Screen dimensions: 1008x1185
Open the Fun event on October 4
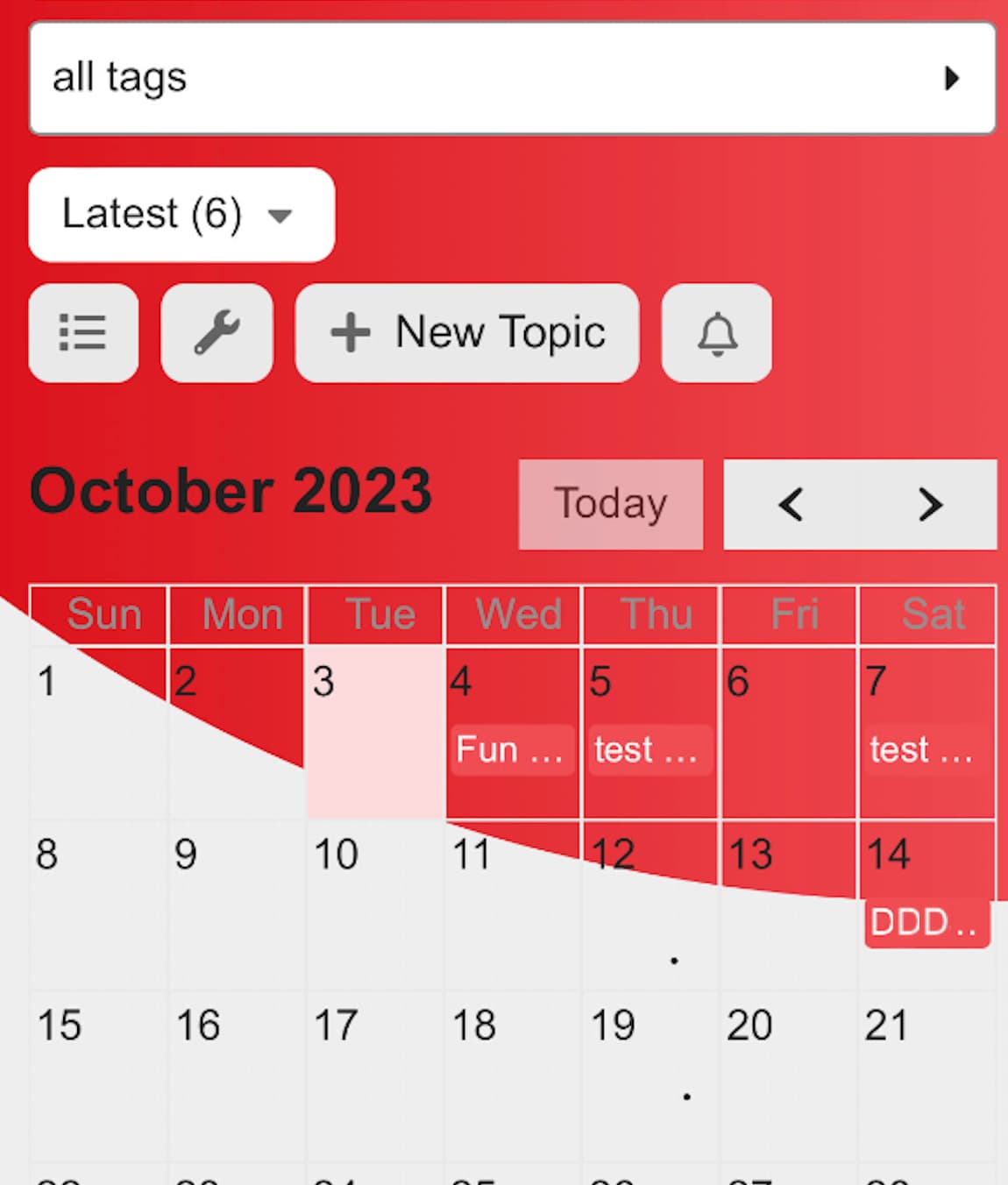[511, 750]
